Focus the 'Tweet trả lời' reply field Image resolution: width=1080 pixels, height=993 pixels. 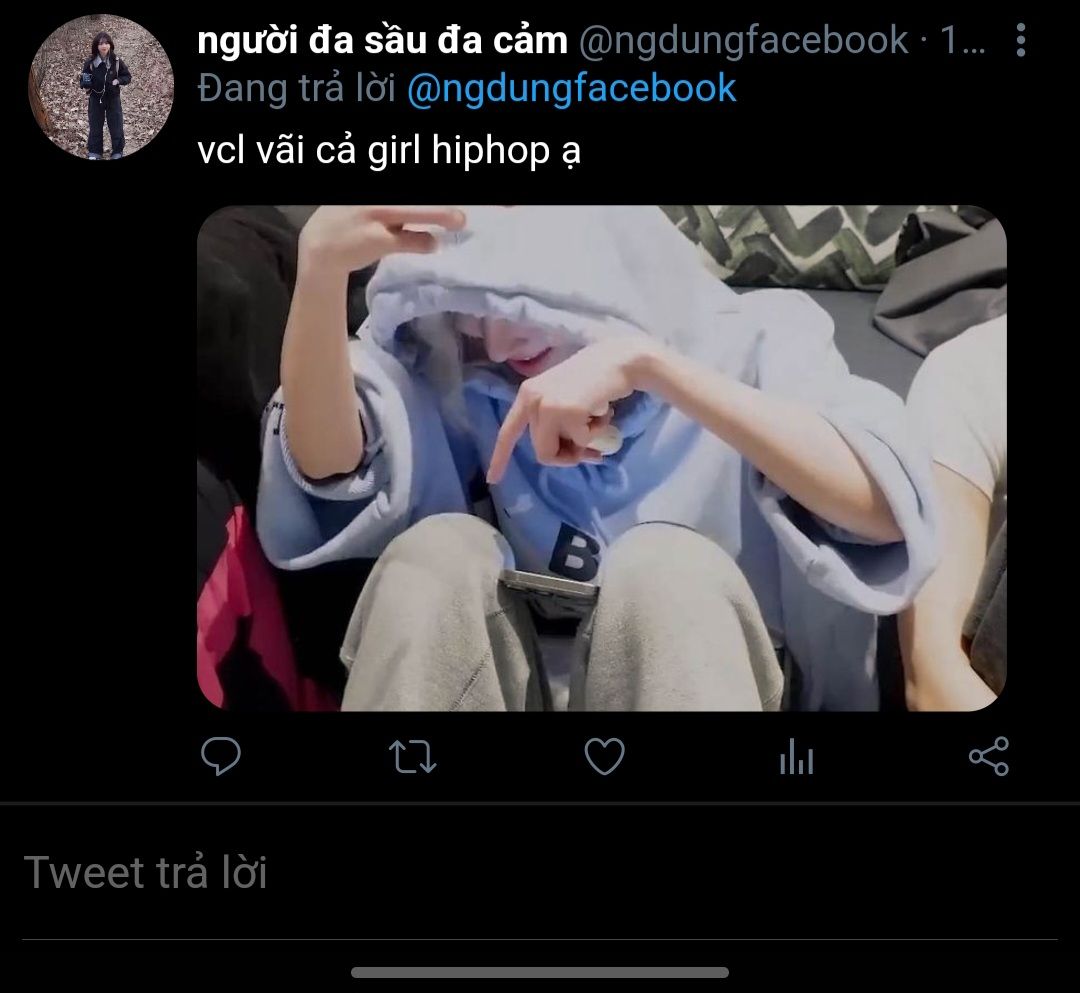tap(540, 873)
